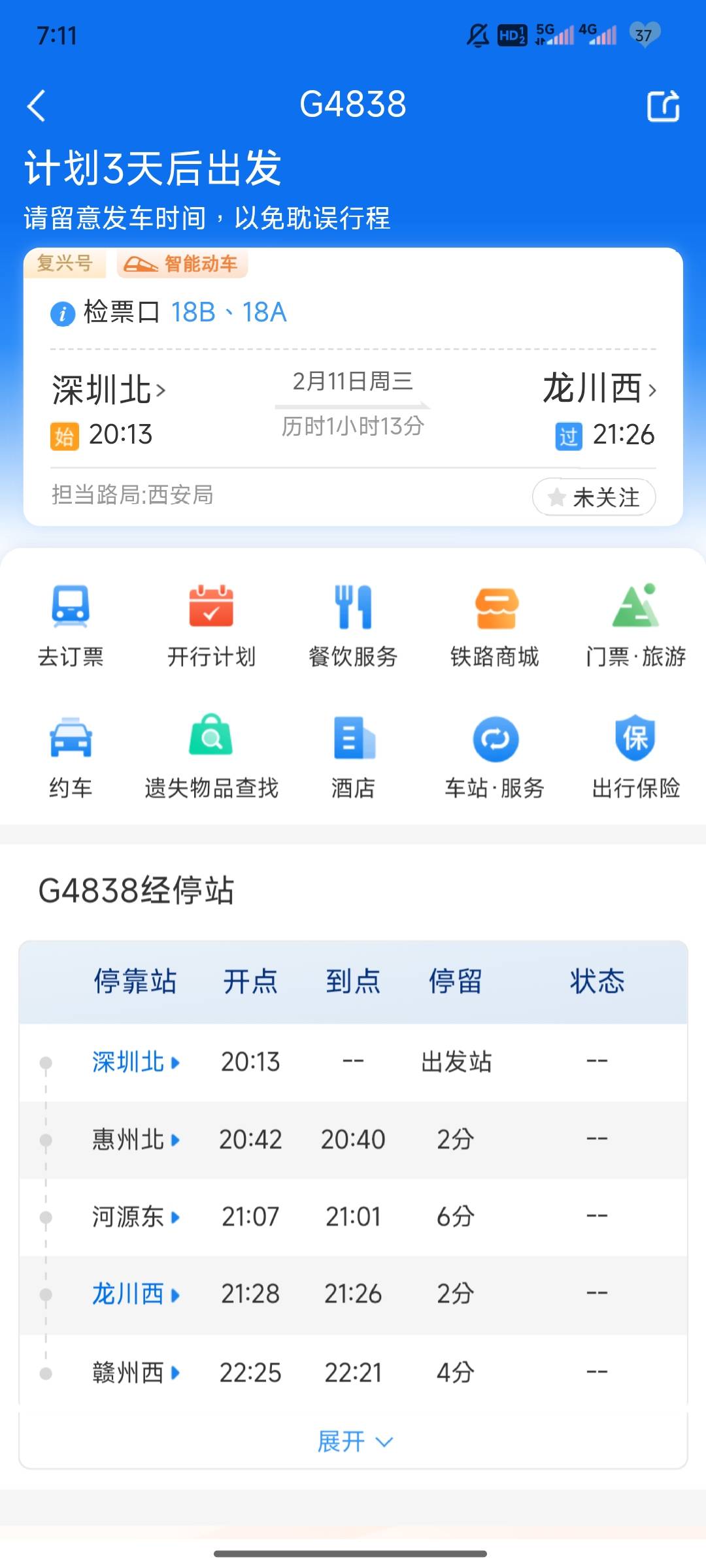The height and width of the screenshot is (1568, 706).
Task: Select the 惠州北 stop in the list
Action: click(x=135, y=1139)
